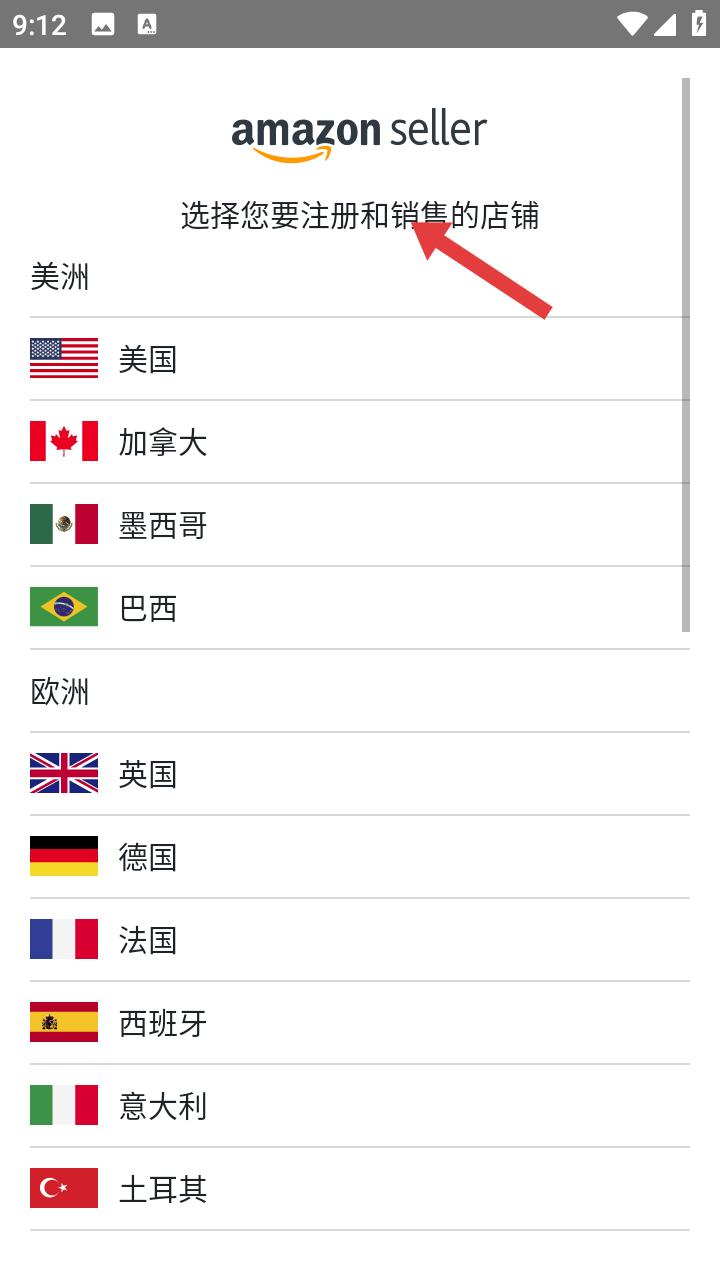Tap the 法国 marketplace row
Image resolution: width=720 pixels, height=1280 pixels.
pos(360,940)
